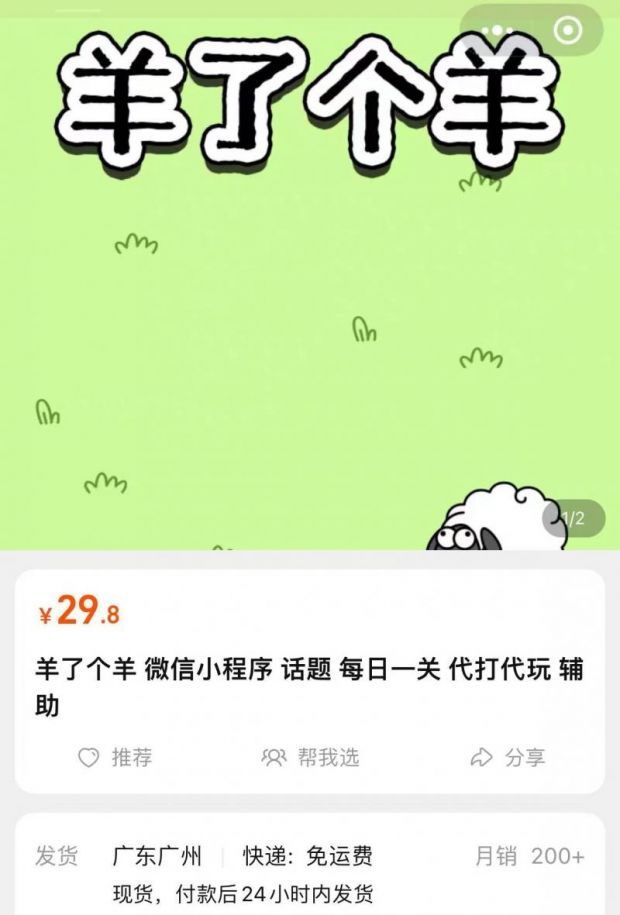Open 帮我选 help-me-choose option

pyautogui.click(x=310, y=757)
